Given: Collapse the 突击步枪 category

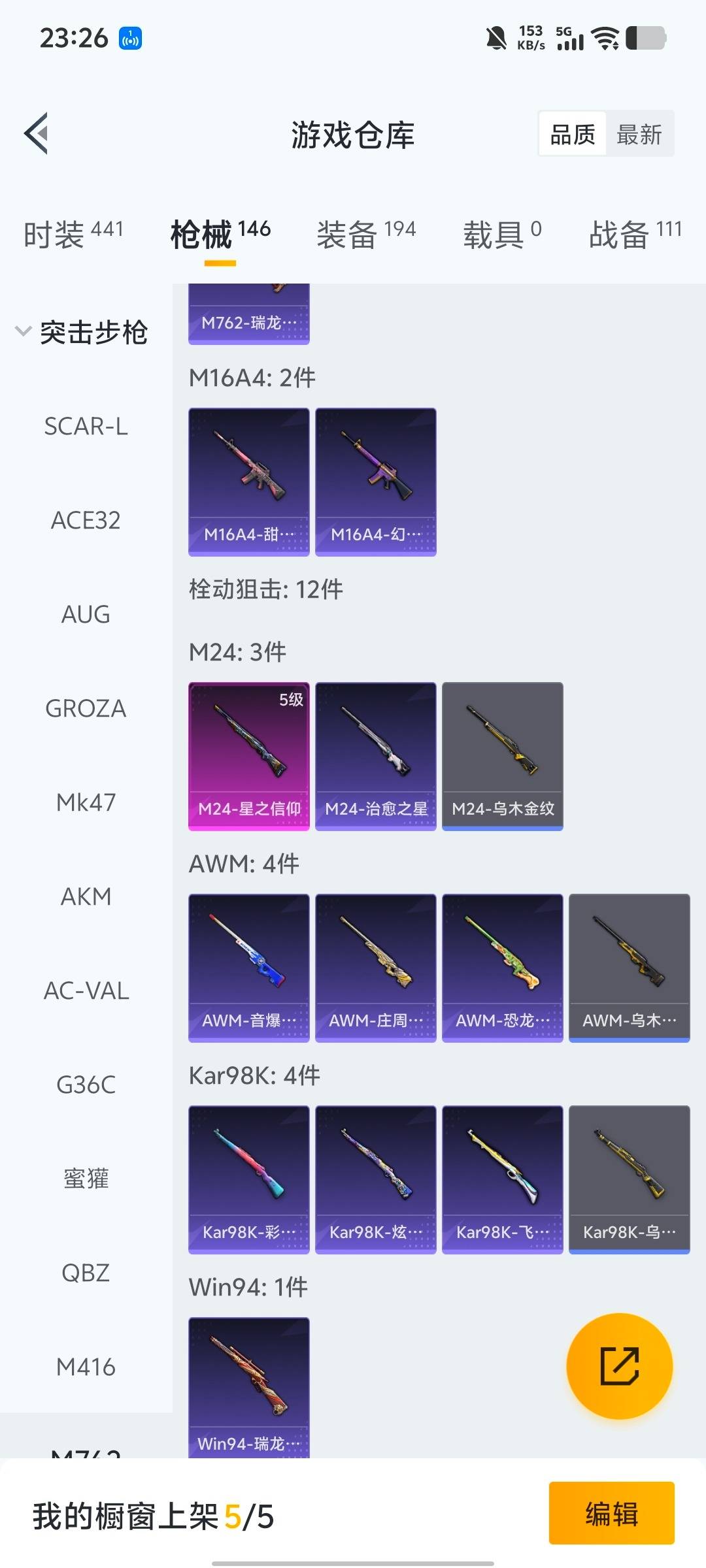Looking at the screenshot, I should pyautogui.click(x=82, y=332).
